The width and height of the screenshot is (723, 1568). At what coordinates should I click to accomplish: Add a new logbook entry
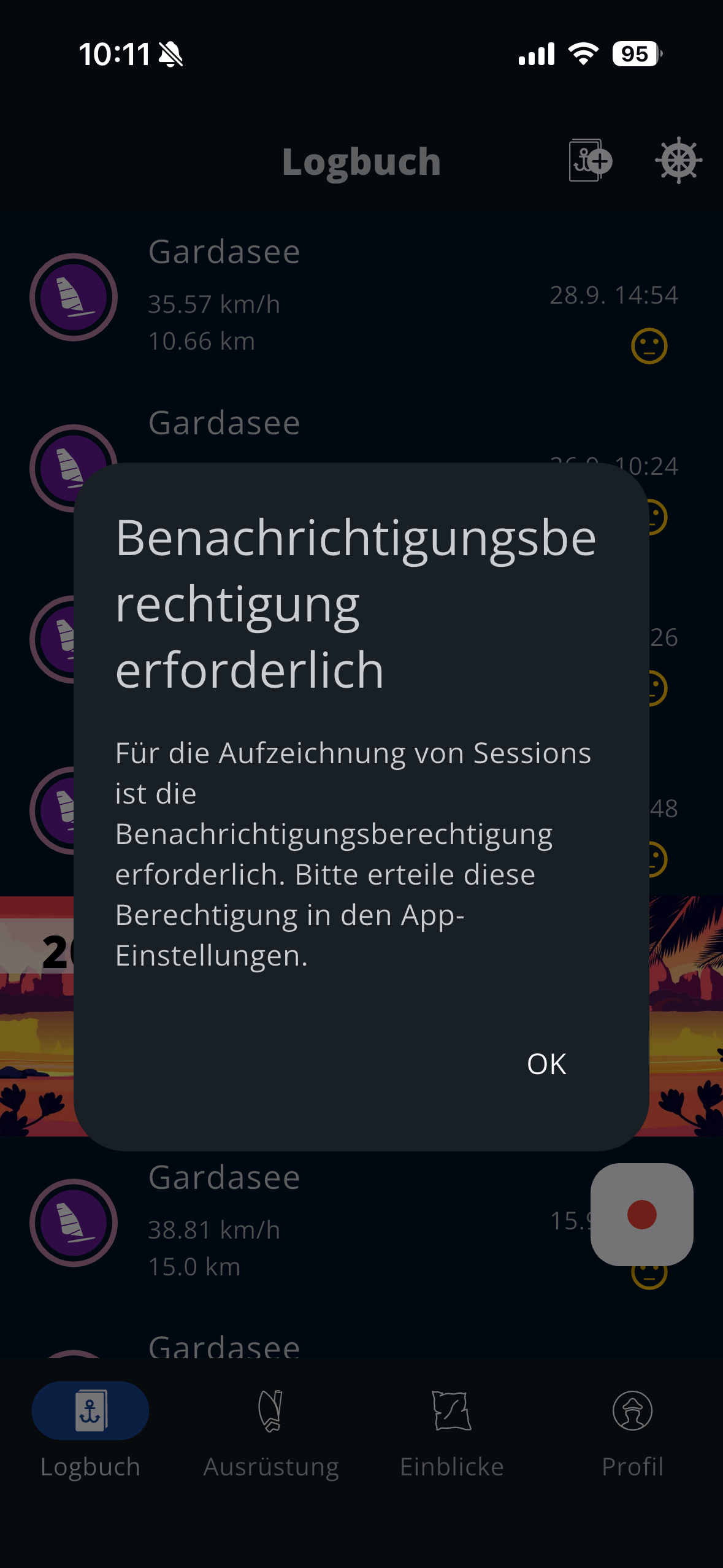[590, 161]
